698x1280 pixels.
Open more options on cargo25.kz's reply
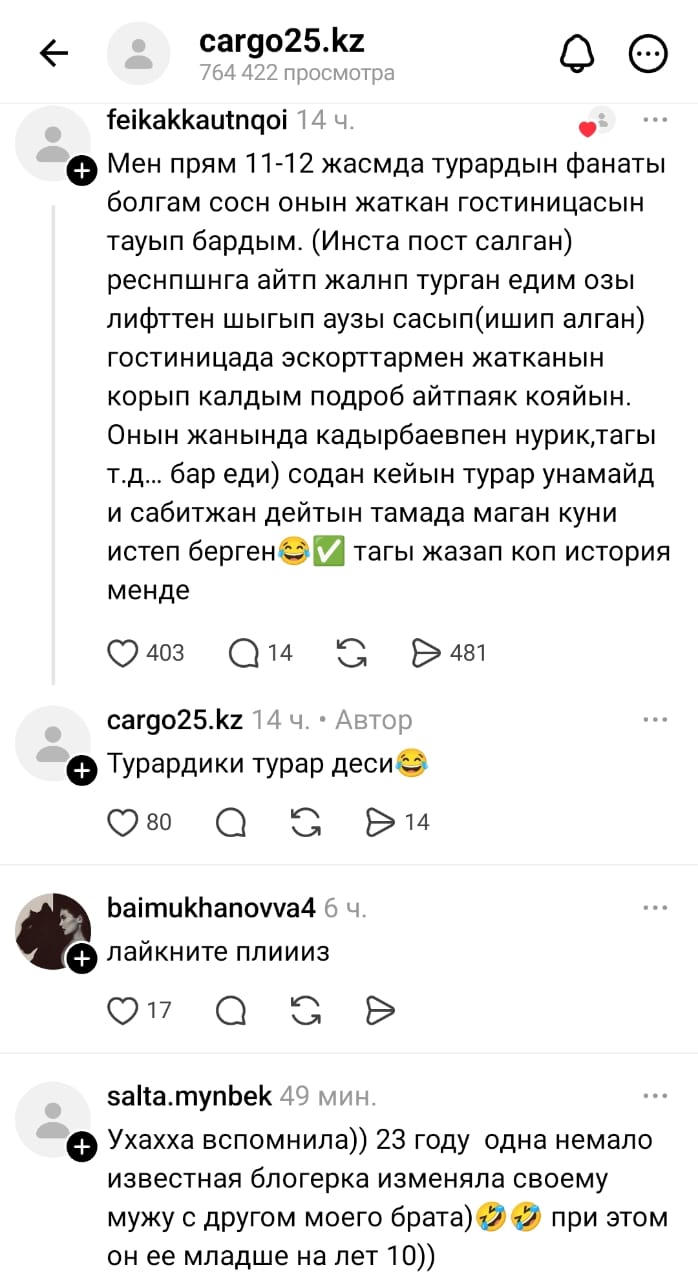click(655, 719)
